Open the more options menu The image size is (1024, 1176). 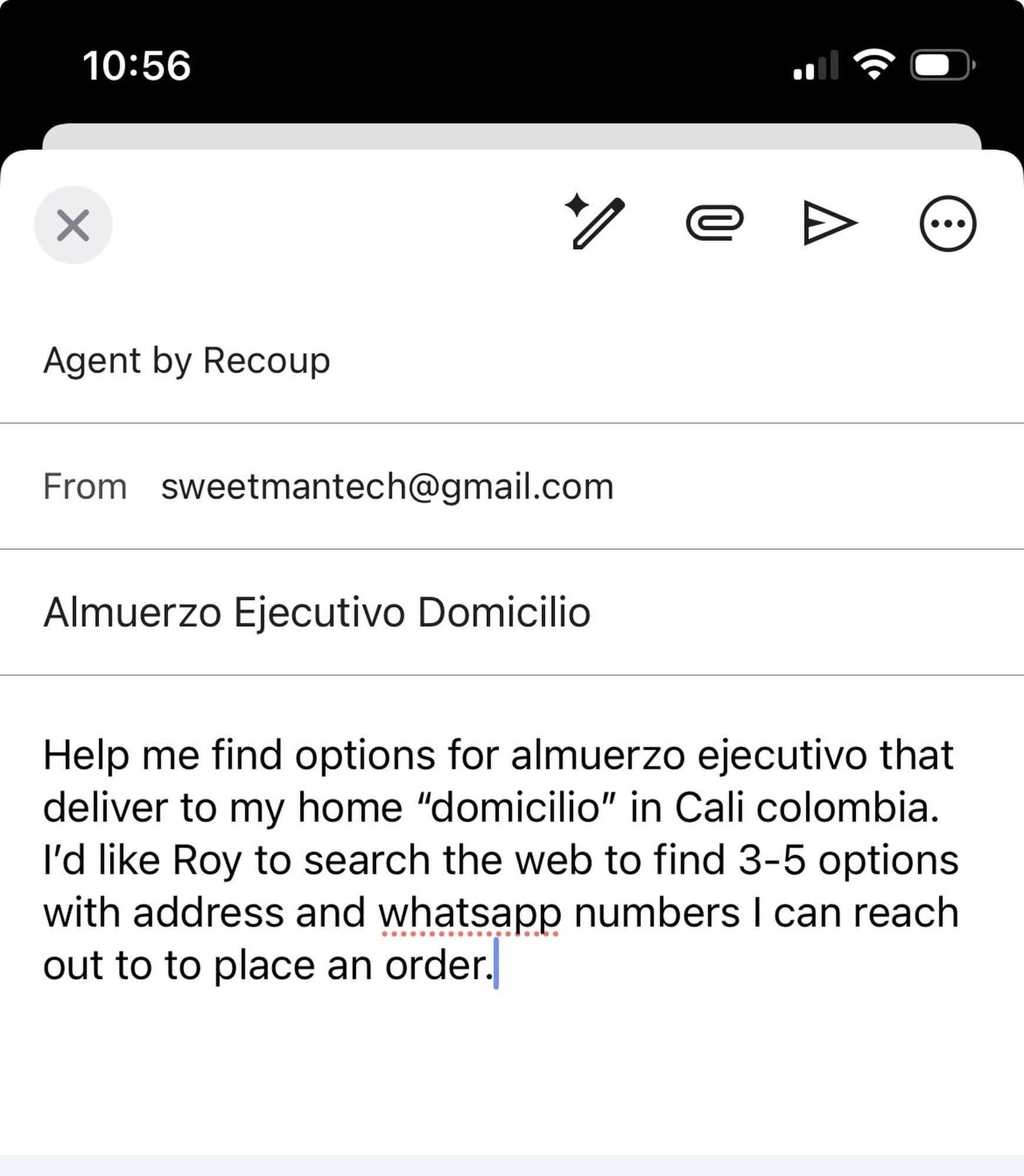947,223
